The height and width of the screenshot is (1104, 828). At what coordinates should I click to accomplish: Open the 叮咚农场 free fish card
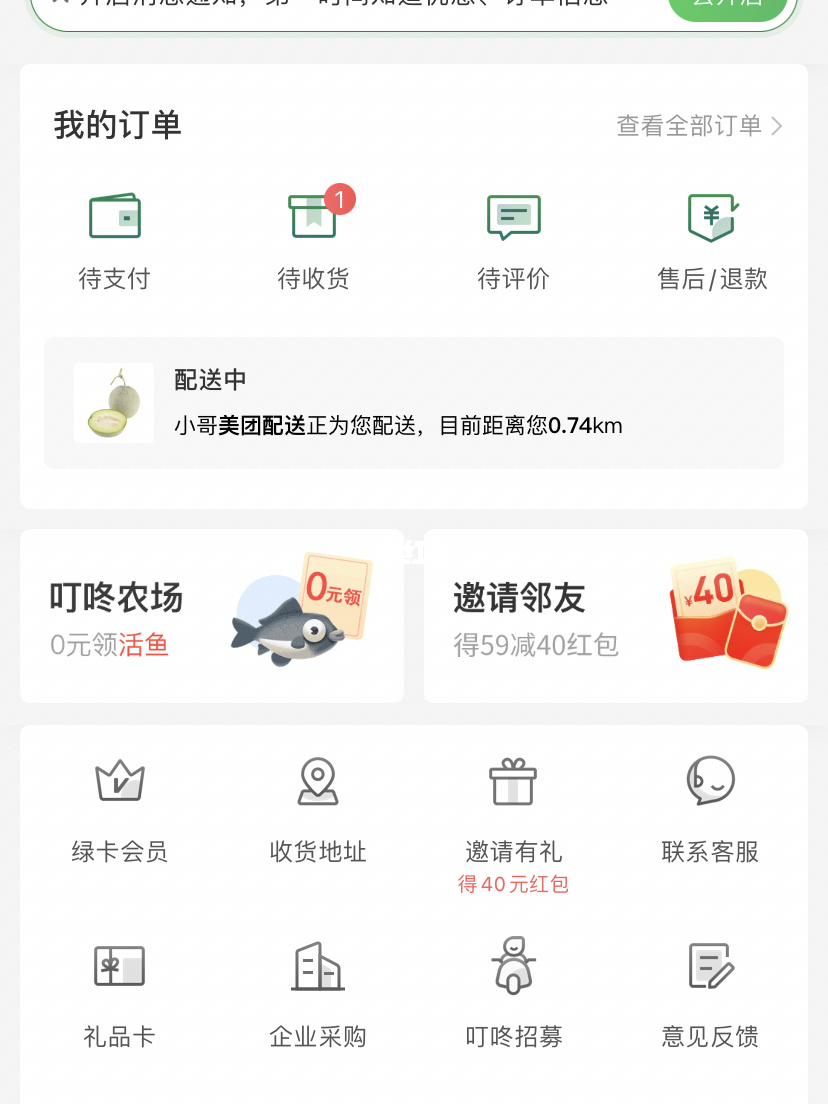(212, 616)
